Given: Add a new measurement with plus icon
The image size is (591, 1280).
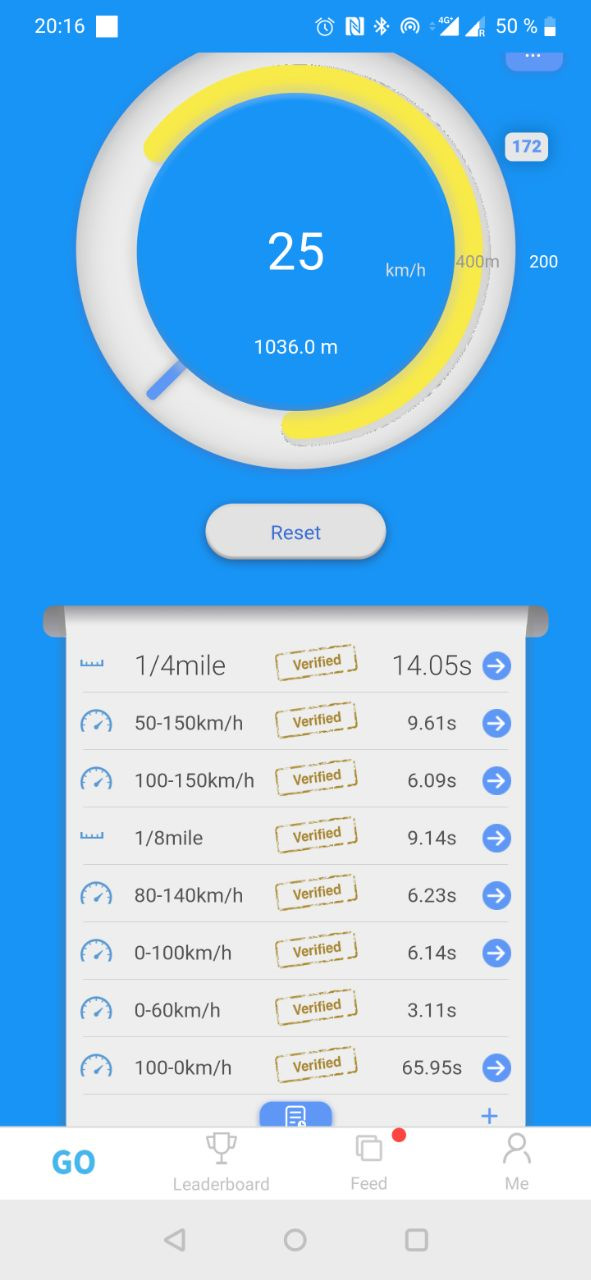Looking at the screenshot, I should click(x=489, y=1115).
